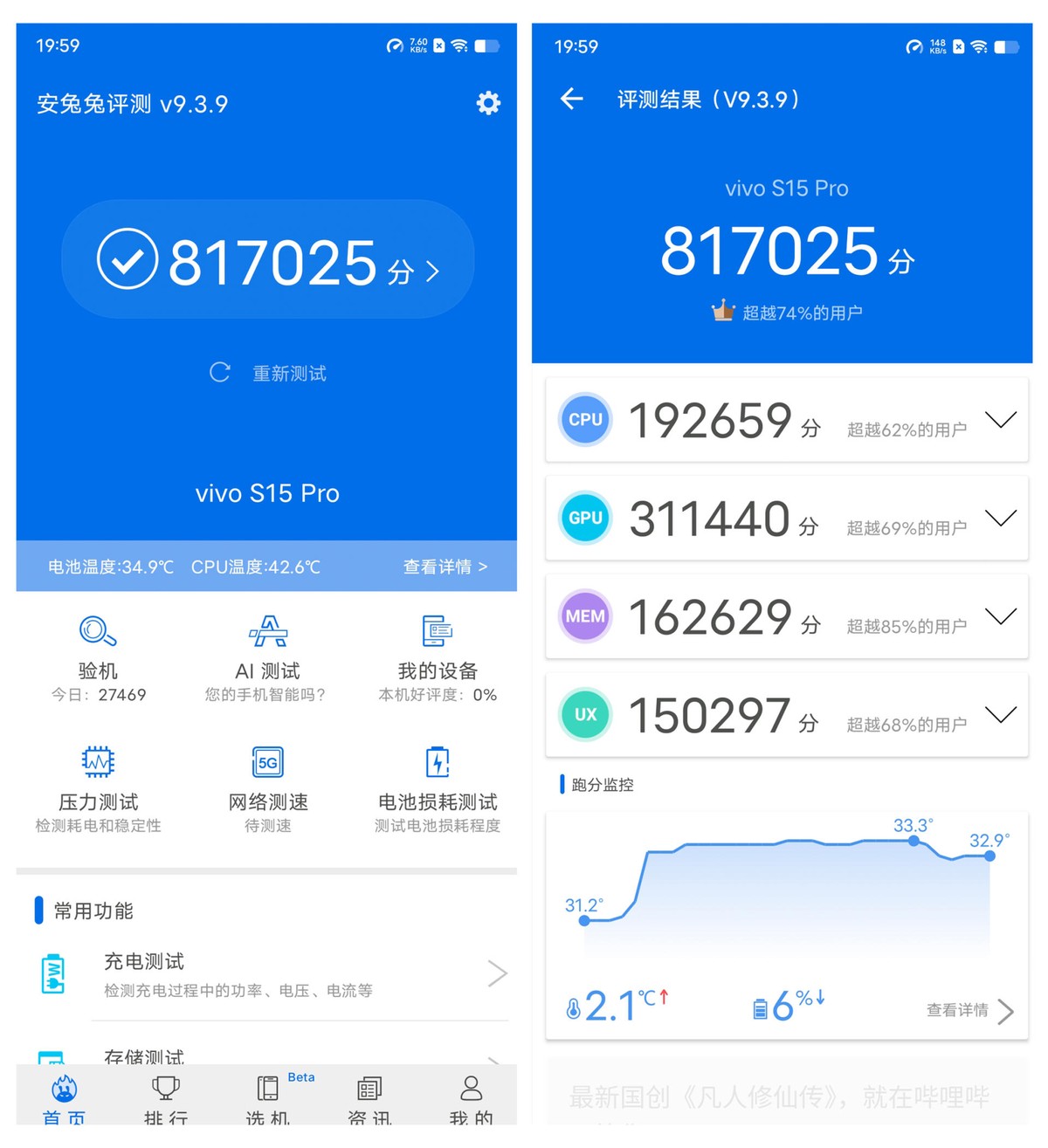Expand the CPU score details

point(1001,420)
